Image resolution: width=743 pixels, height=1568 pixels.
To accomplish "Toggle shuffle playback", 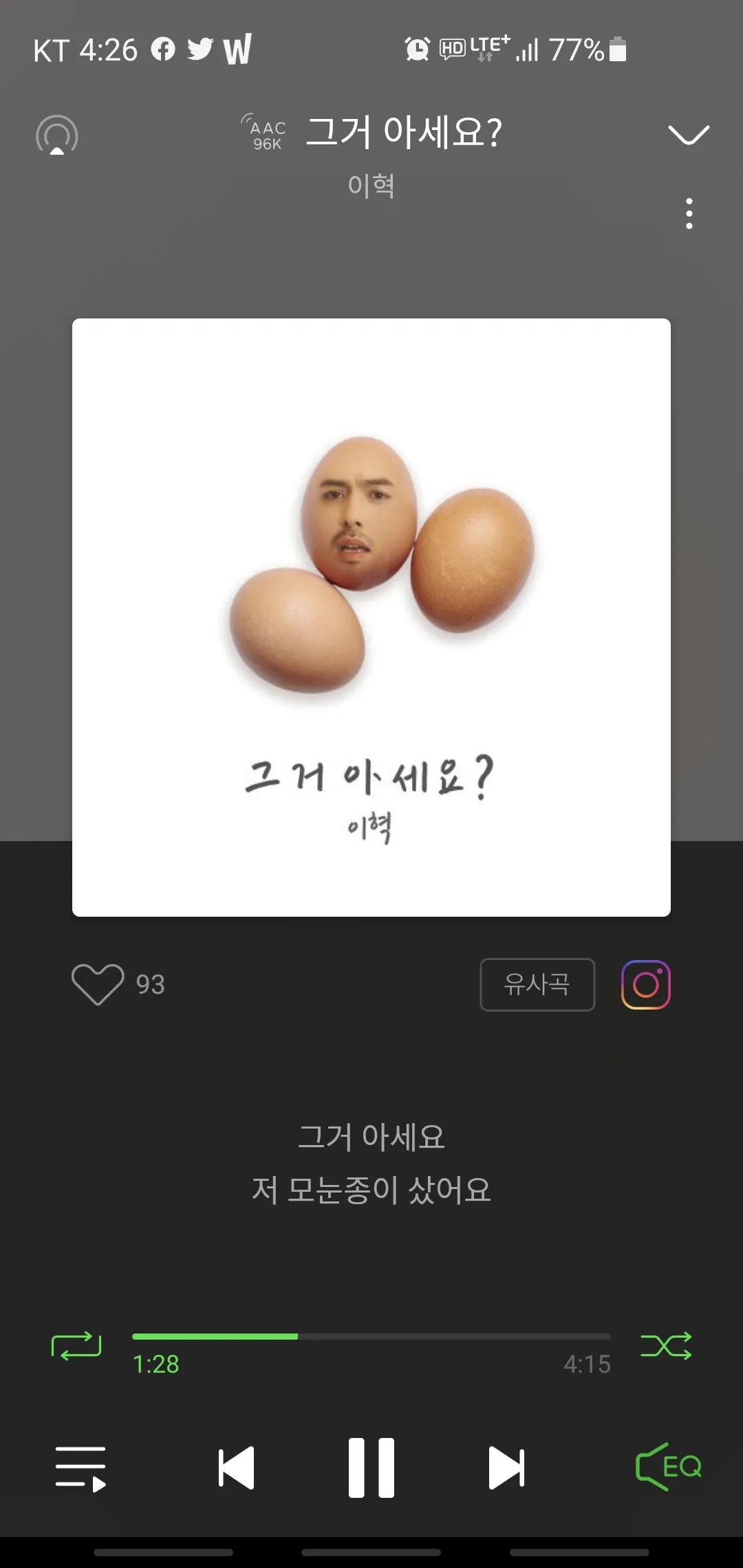I will pos(666,1346).
